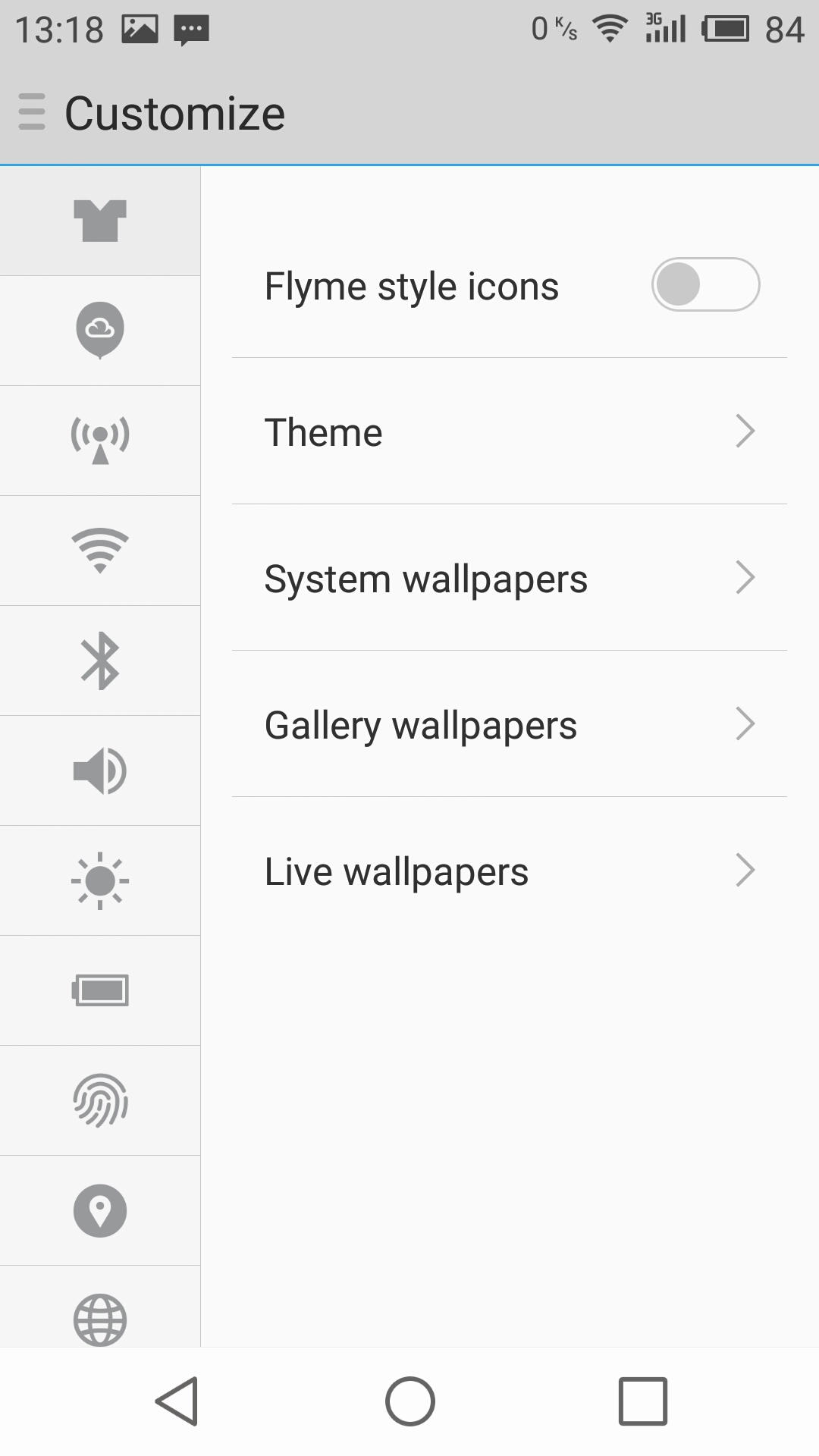The image size is (819, 1456).
Task: Switch to the Wi-Fi sidebar section
Action: pos(100,551)
